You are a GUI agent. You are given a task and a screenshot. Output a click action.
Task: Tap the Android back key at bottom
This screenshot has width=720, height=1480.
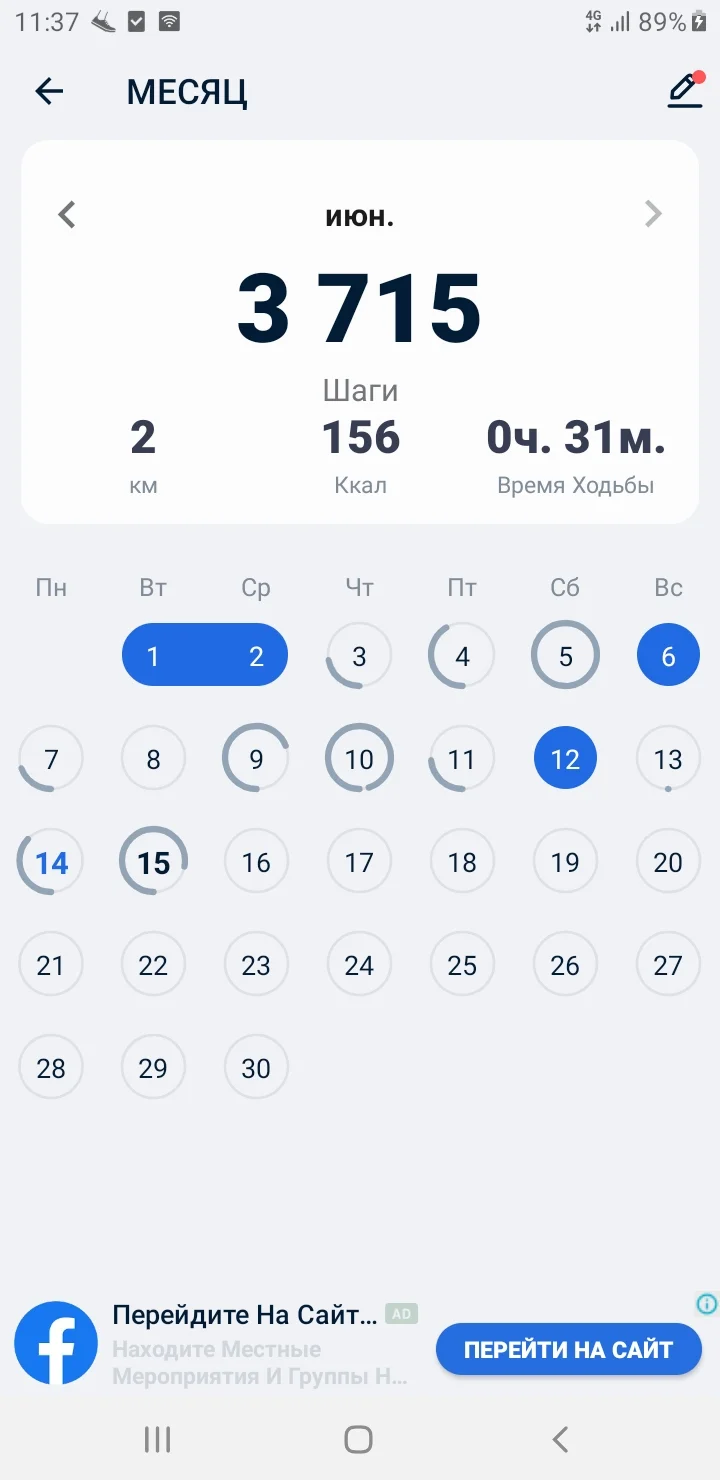pyautogui.click(x=560, y=1440)
